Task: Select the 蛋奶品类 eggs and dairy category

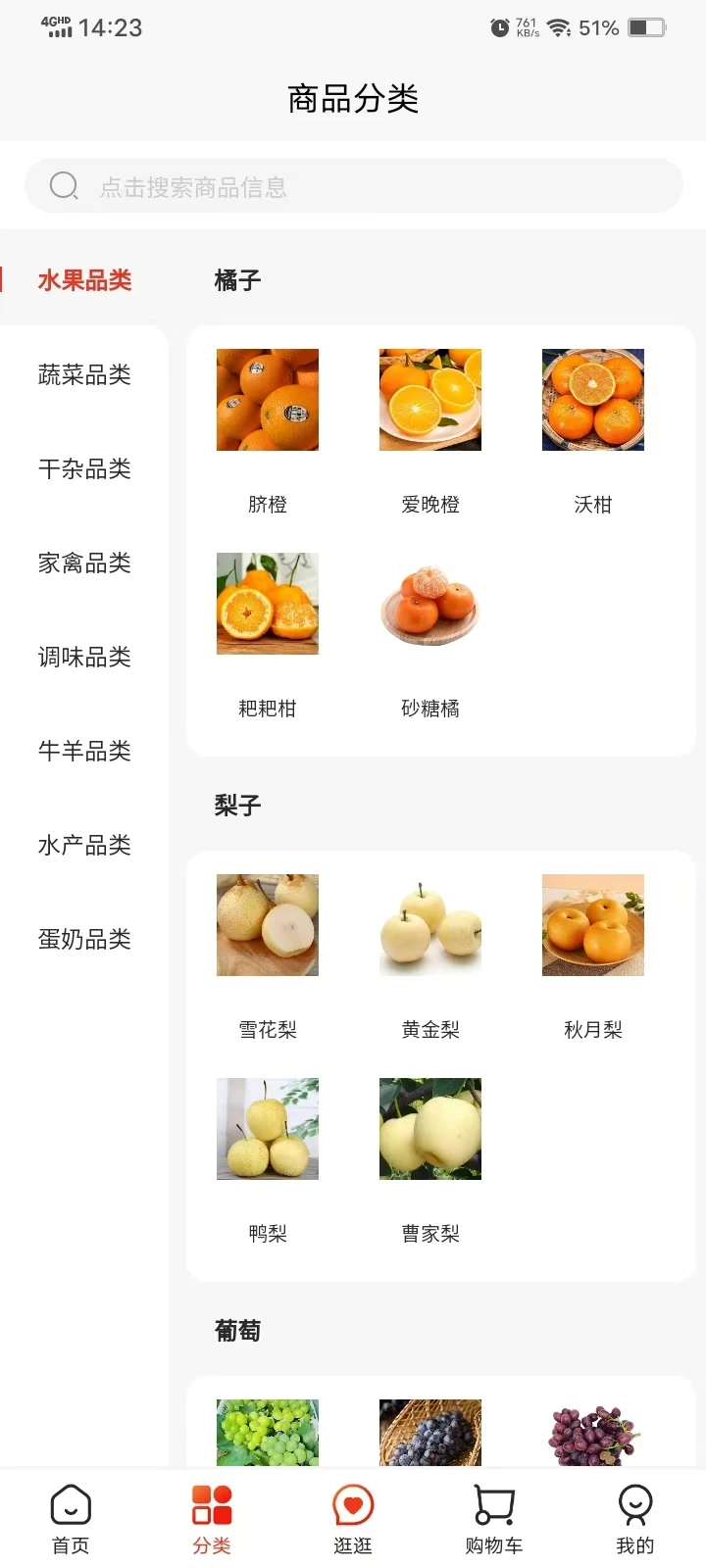Action: tap(83, 940)
